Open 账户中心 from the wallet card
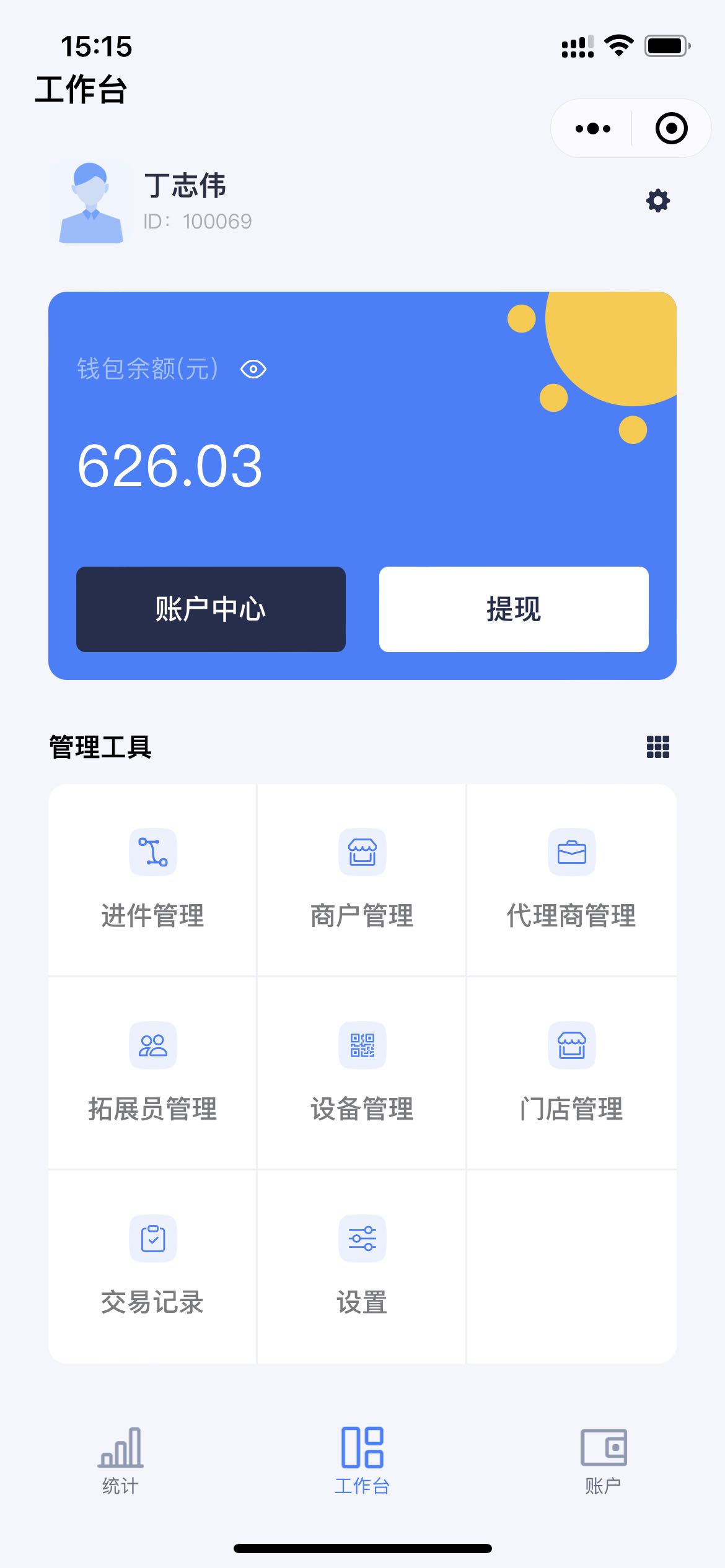The height and width of the screenshot is (1568, 725). (211, 609)
